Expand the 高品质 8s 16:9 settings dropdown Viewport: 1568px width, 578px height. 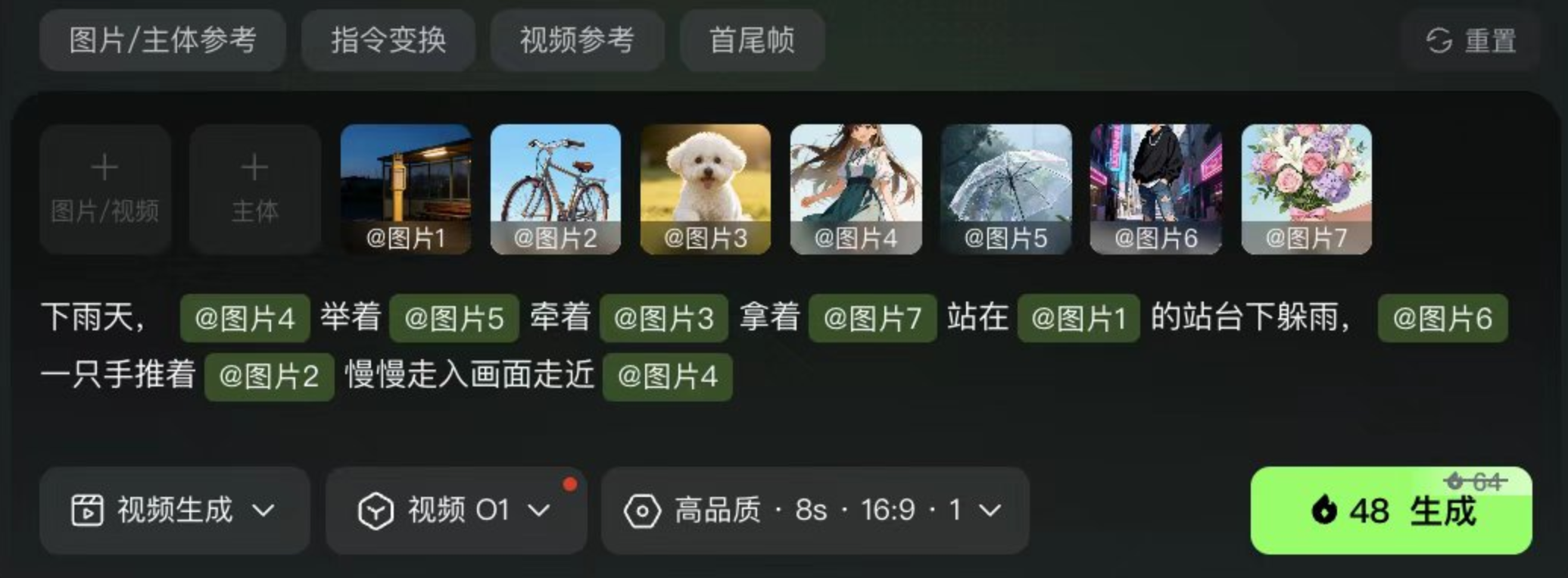pos(814,510)
